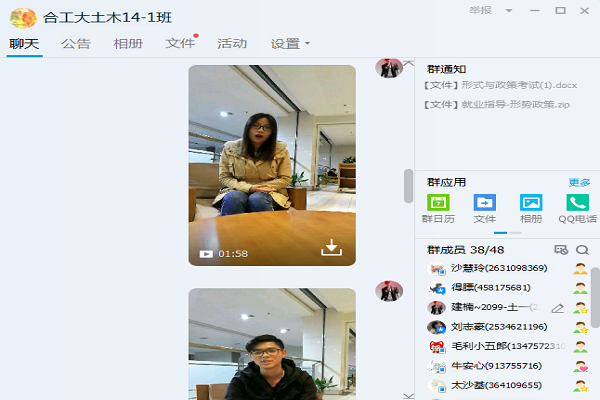600x400 pixels.
Task: Search group members
Action: click(x=582, y=249)
